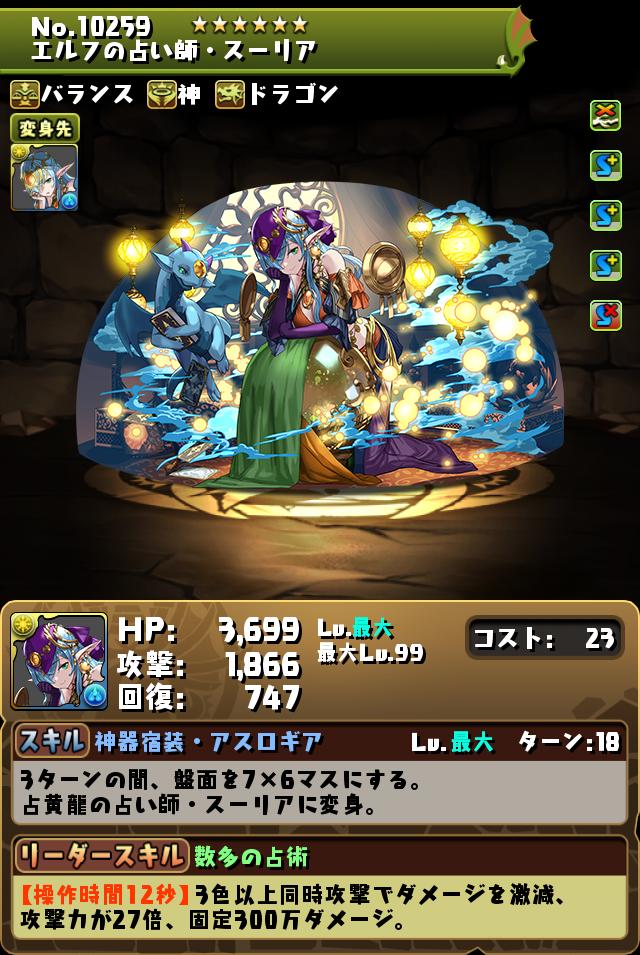This screenshot has height=955, width=640.
Task: Tap the first awakening skill icon at the top
Action: 605,115
